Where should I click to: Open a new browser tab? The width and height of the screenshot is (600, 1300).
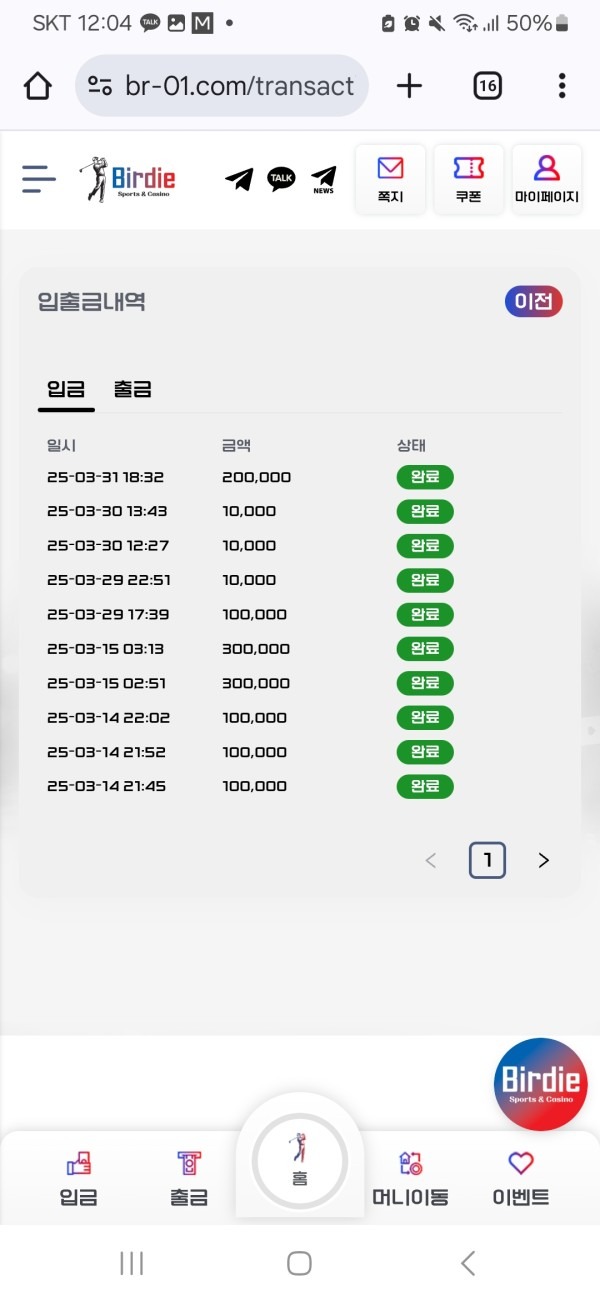coord(409,86)
